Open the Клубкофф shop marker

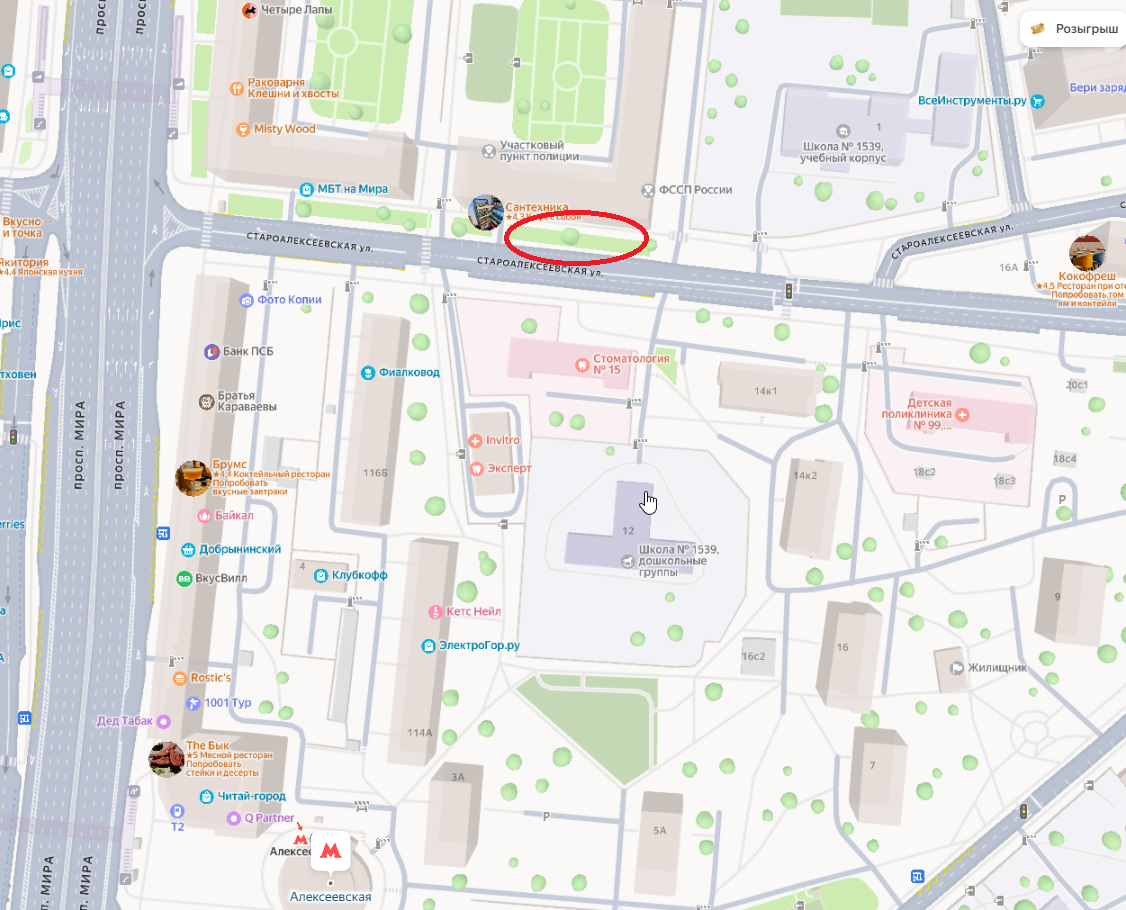point(321,575)
